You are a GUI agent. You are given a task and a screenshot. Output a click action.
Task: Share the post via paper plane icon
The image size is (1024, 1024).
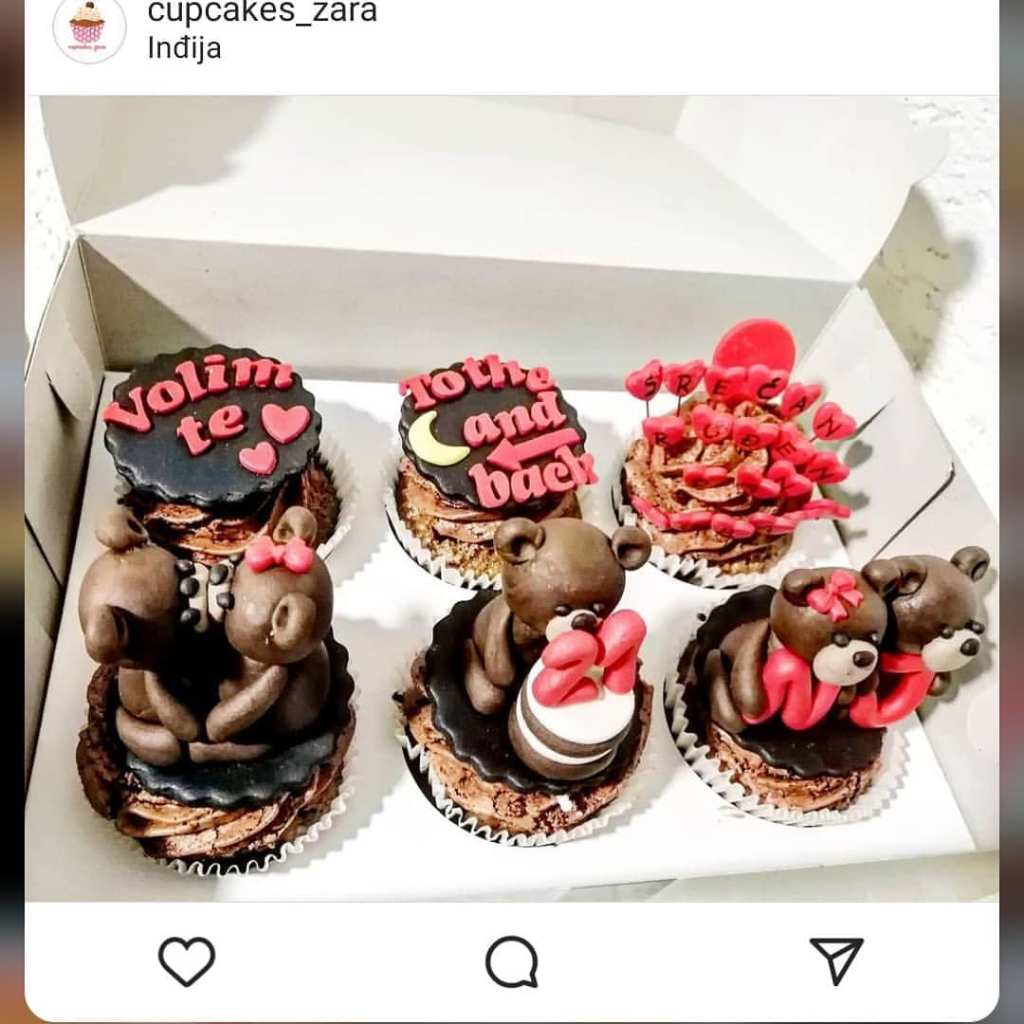pyautogui.click(x=836, y=961)
